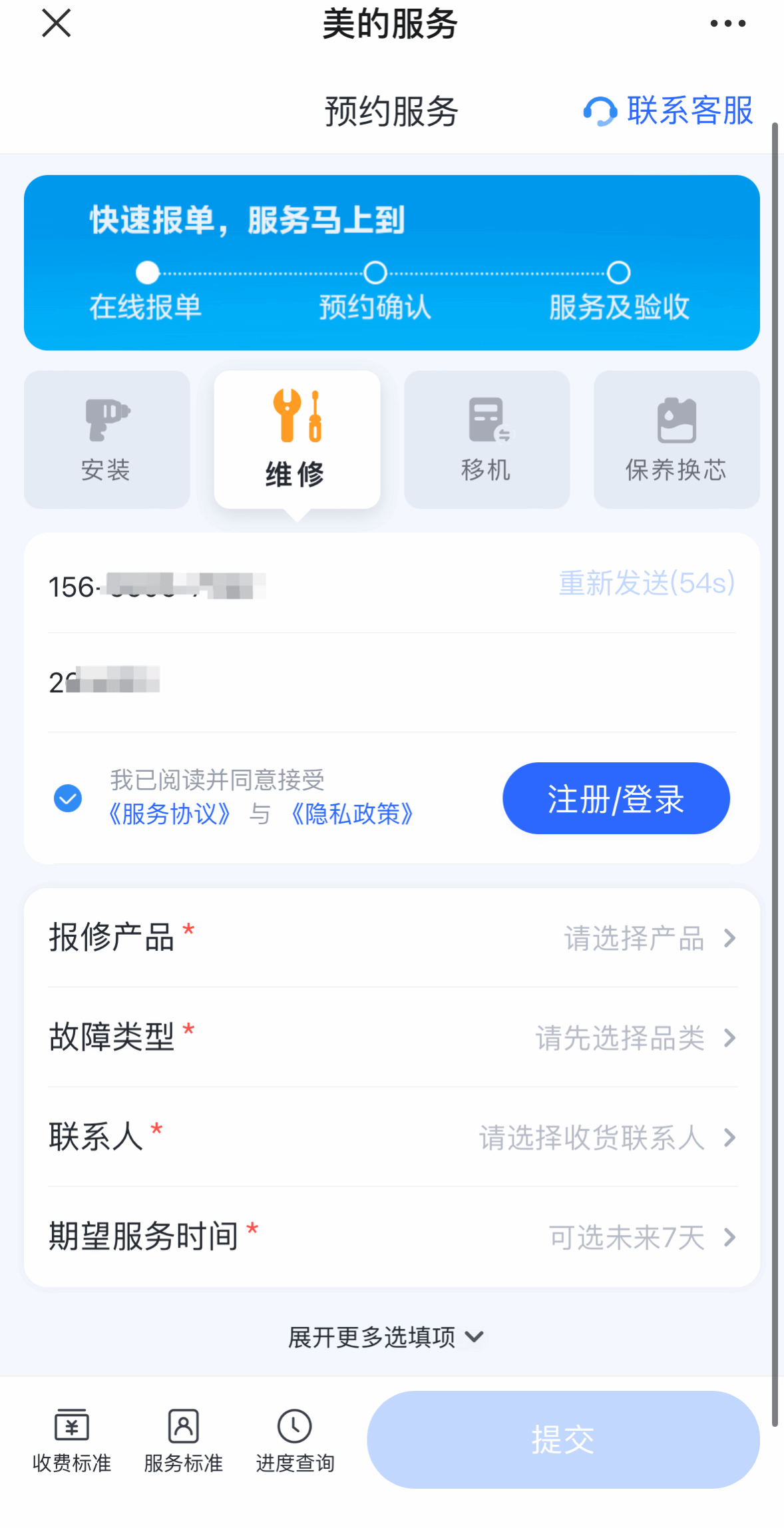Open the 《服务协议》 link
Screen dimensions: 784x1528
170,814
